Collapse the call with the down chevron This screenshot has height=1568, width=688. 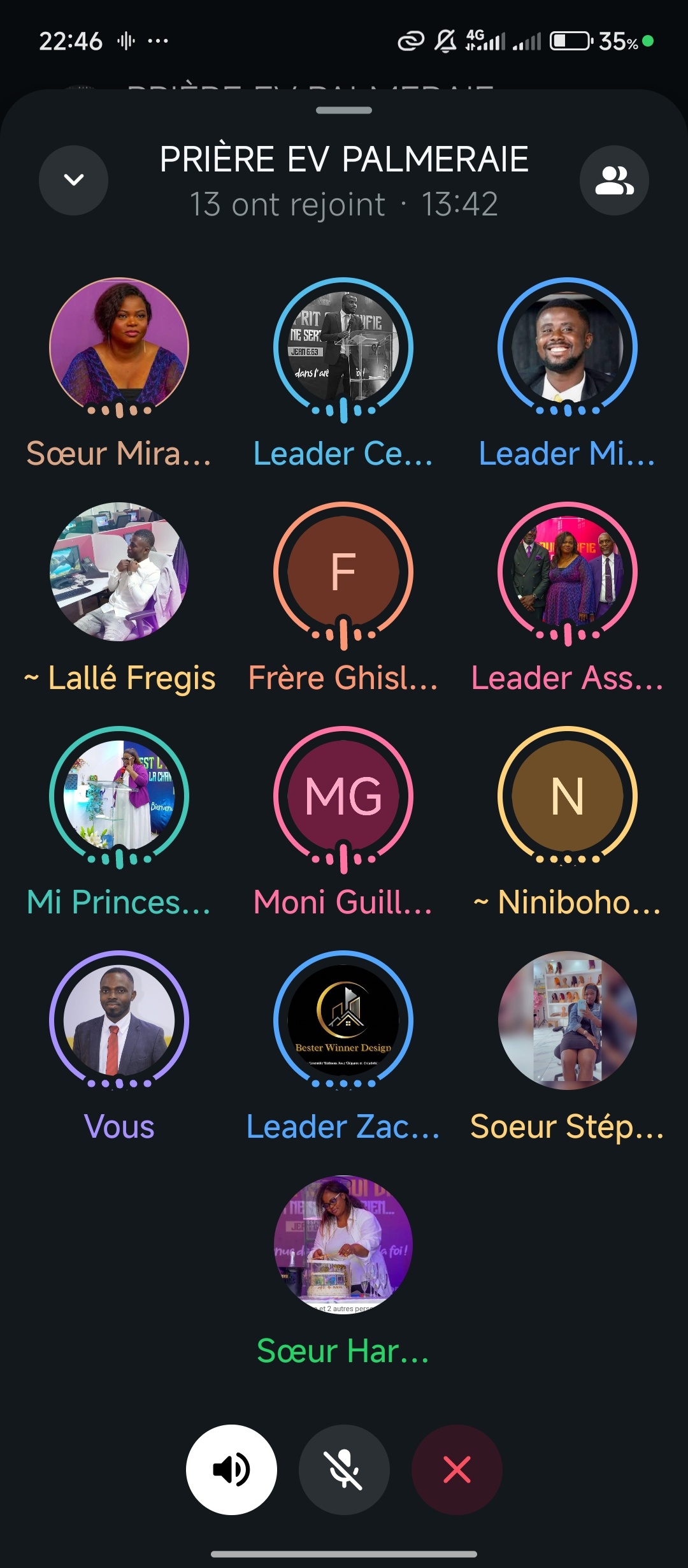73,180
